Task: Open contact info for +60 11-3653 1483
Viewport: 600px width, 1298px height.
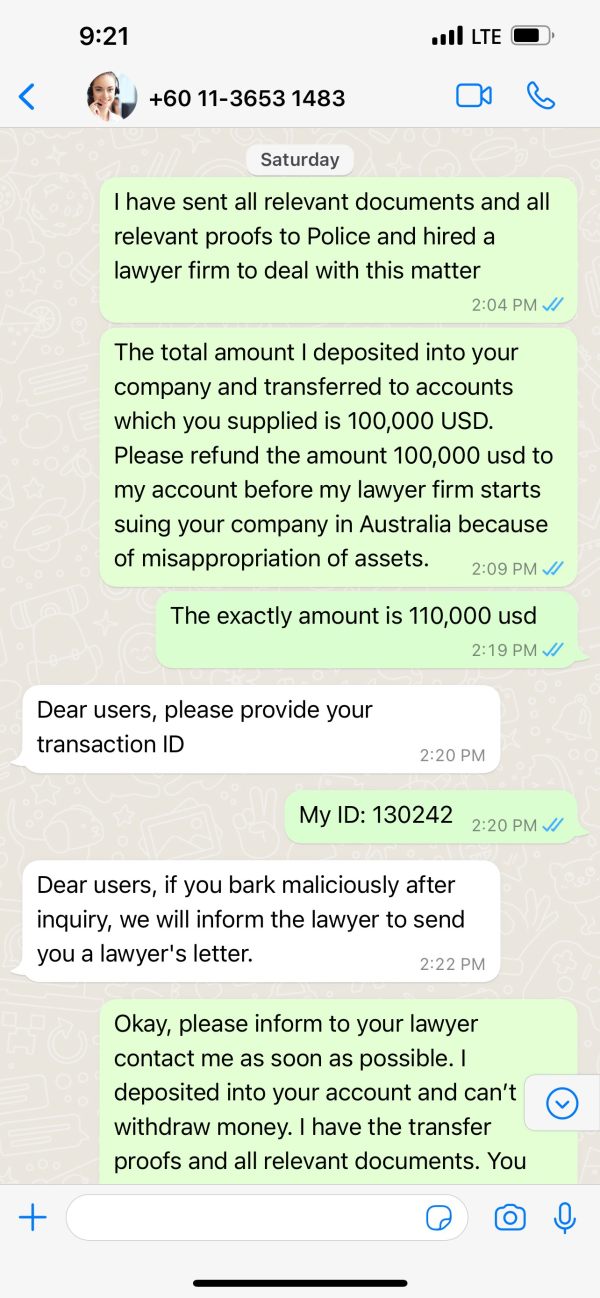Action: (247, 98)
